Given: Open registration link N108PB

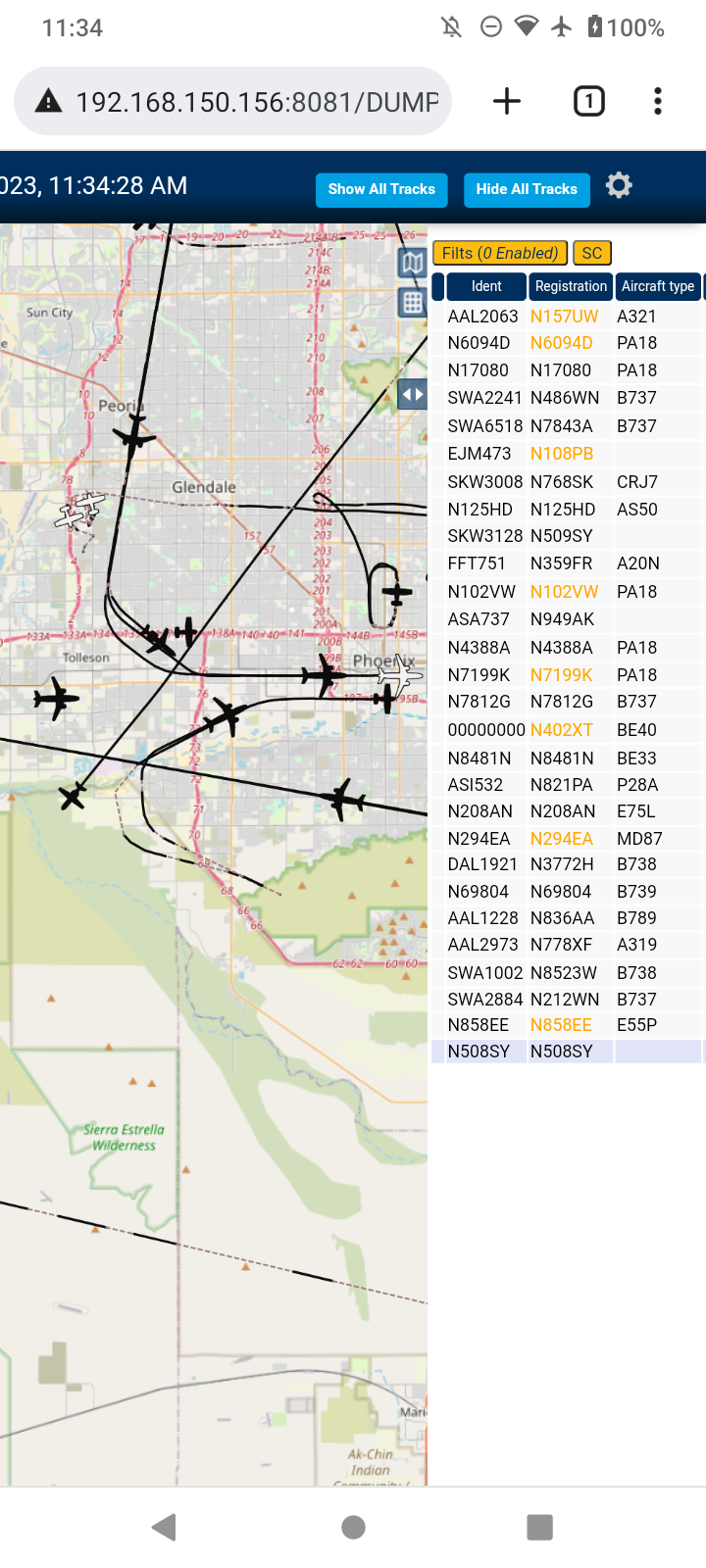Looking at the screenshot, I should [562, 454].
